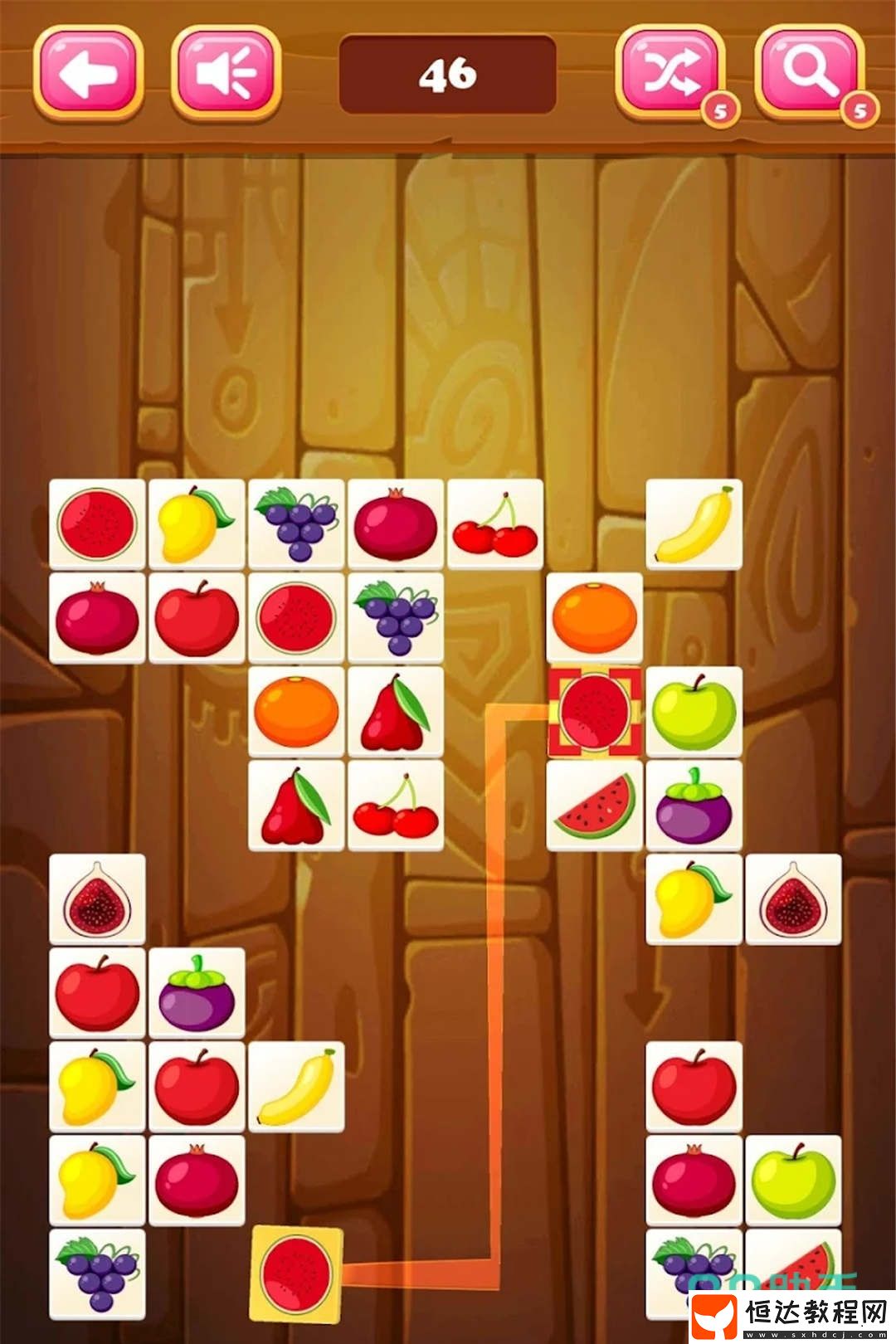Pick the banana tile beside the red apple

(296, 1087)
